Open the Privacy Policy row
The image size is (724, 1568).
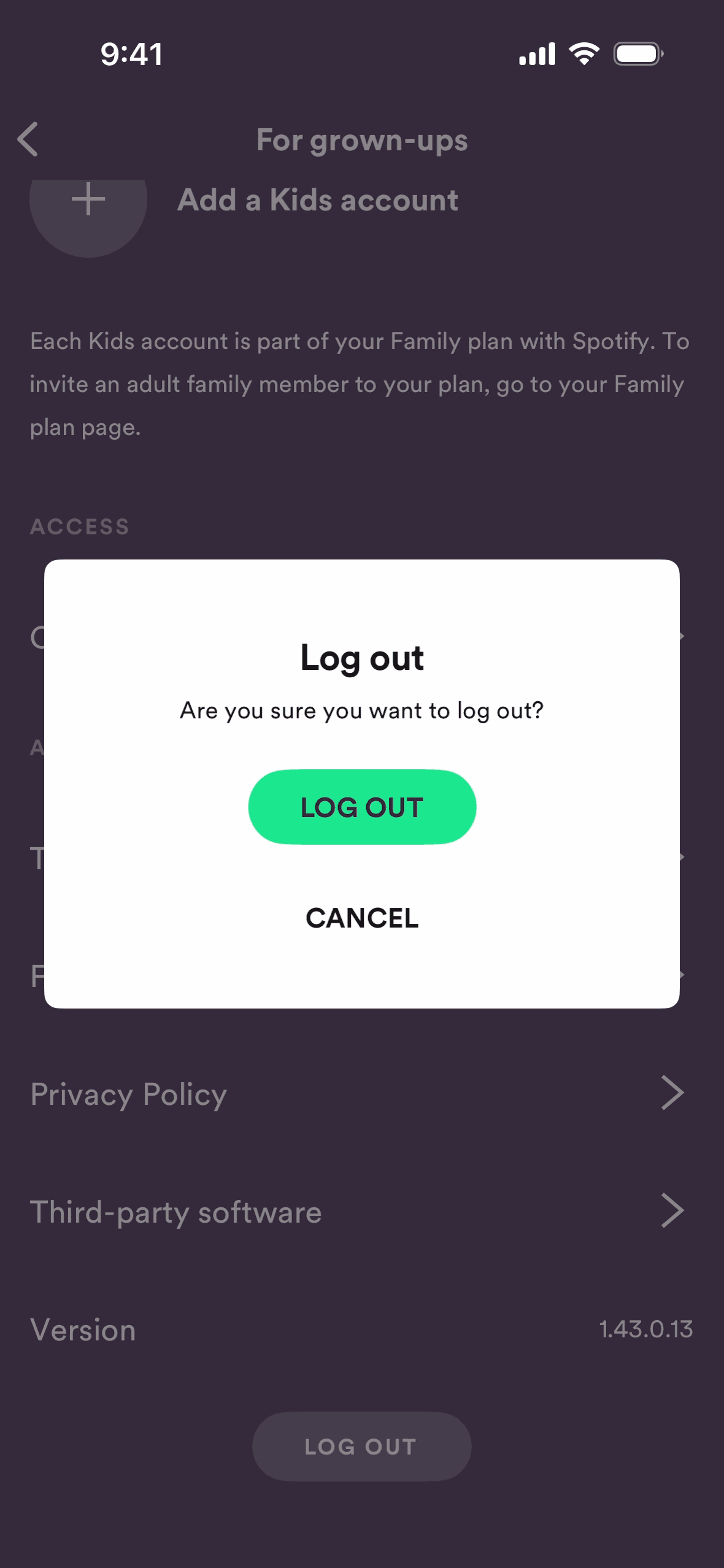[362, 1094]
